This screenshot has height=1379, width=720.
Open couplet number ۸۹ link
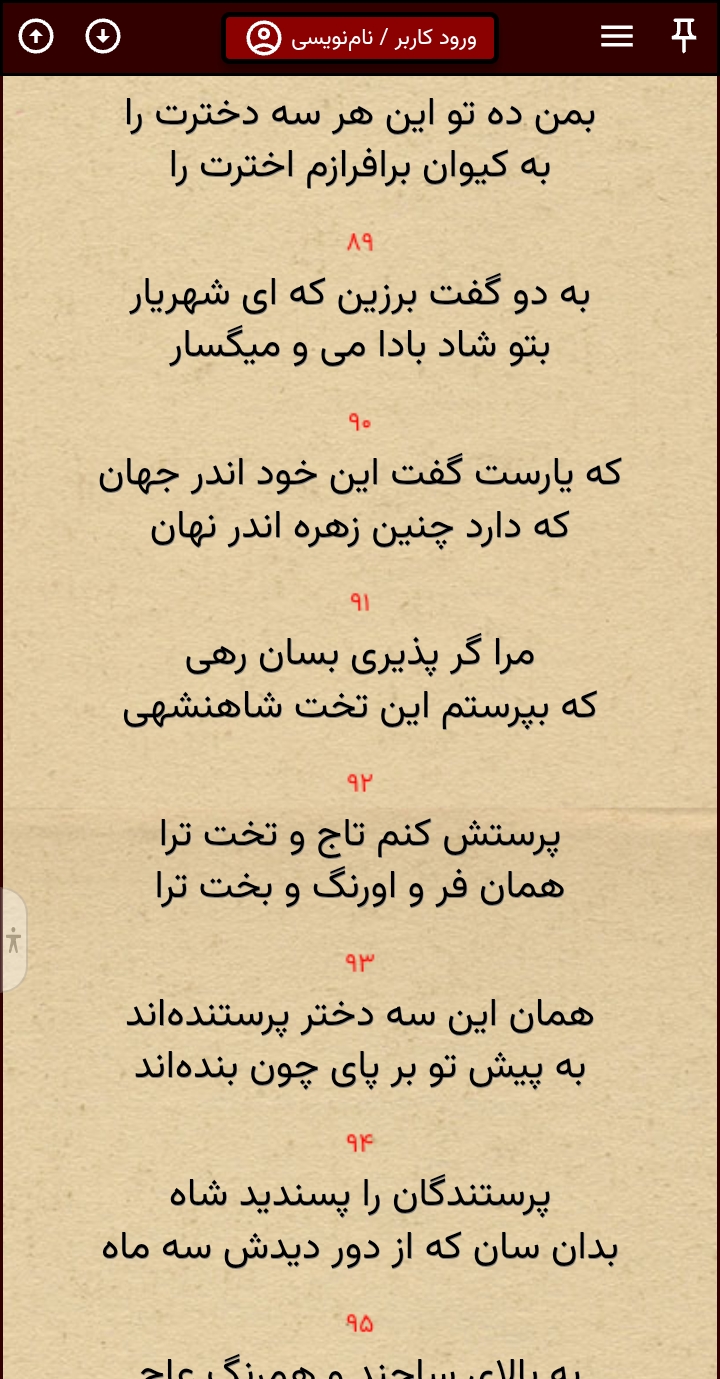(x=360, y=242)
